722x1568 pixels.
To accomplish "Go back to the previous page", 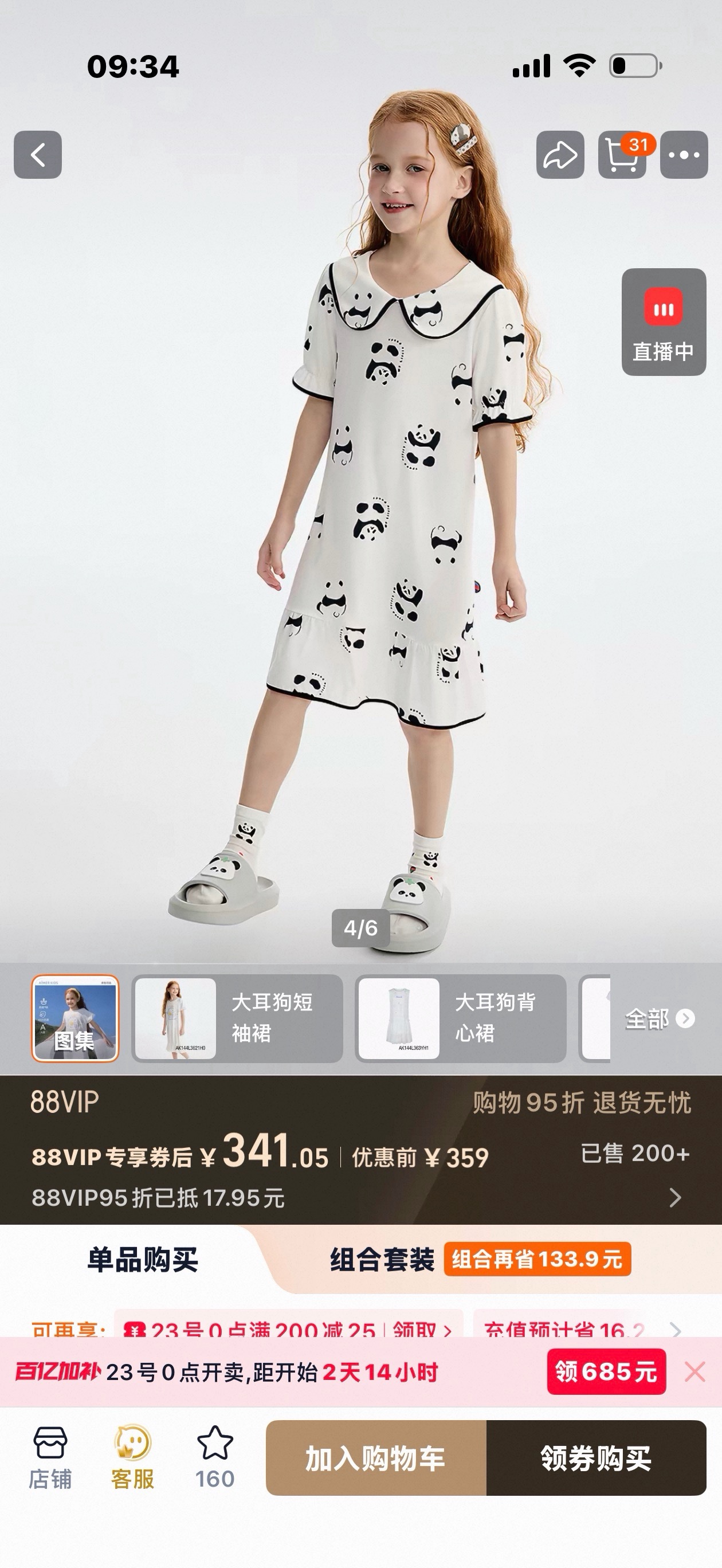I will (x=38, y=155).
